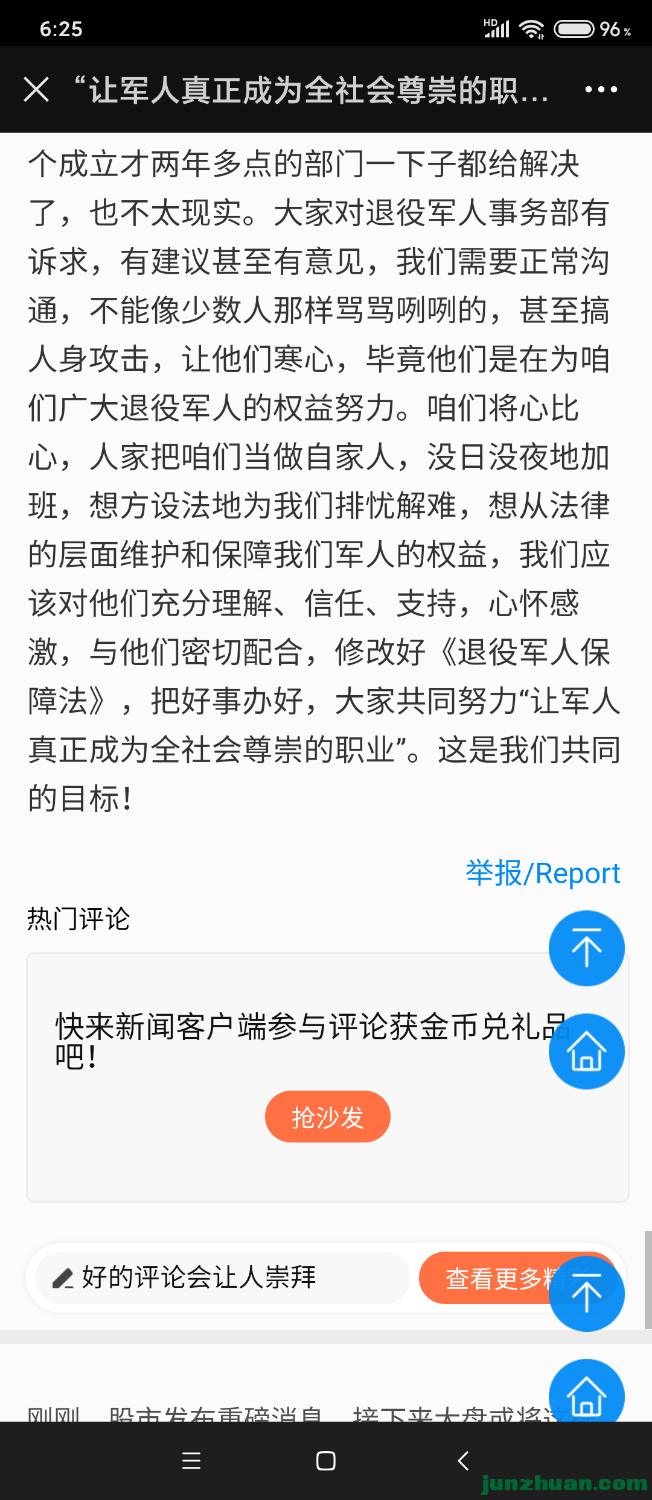This screenshot has height=1500, width=652.
Task: Tap the home button overlapping the 兑礼品 card
Action: pyautogui.click(x=587, y=1051)
